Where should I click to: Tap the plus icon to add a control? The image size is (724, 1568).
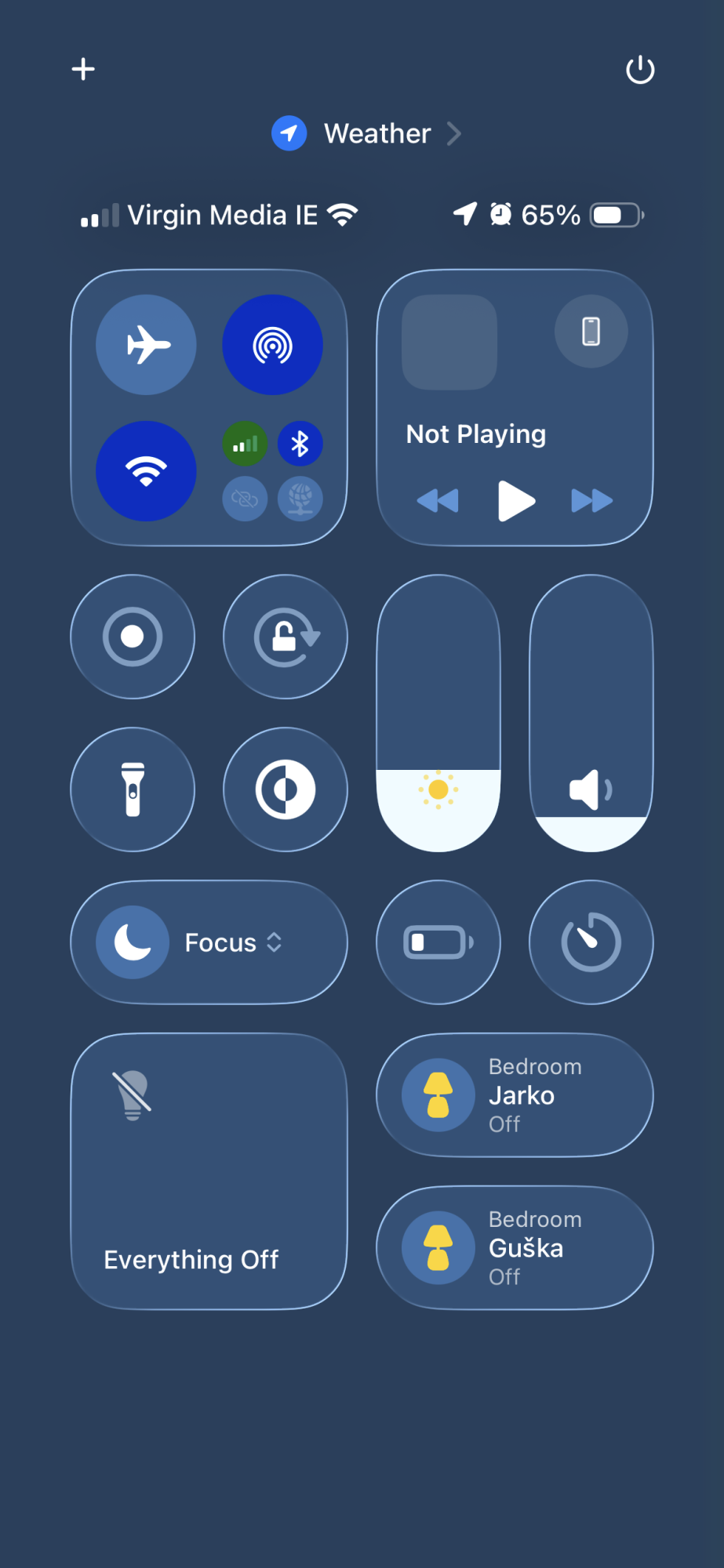(83, 69)
